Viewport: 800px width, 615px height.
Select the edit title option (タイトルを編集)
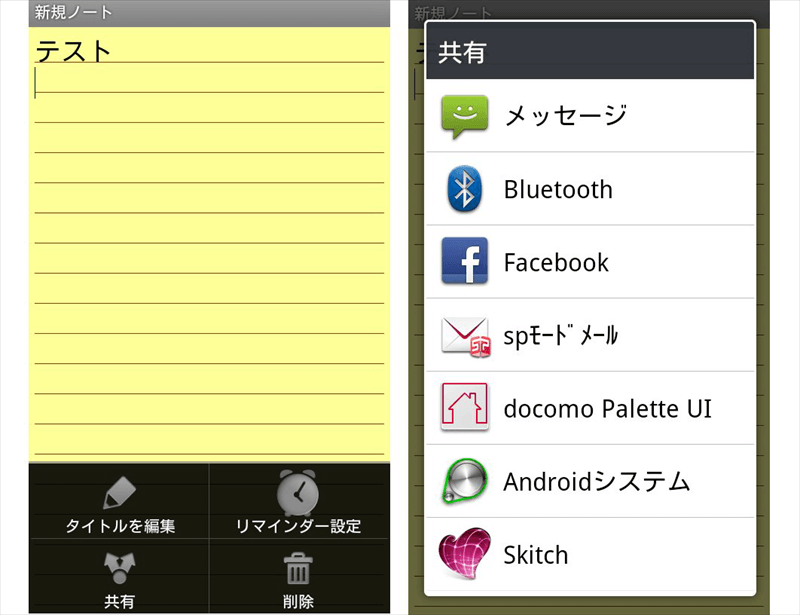[x=120, y=503]
